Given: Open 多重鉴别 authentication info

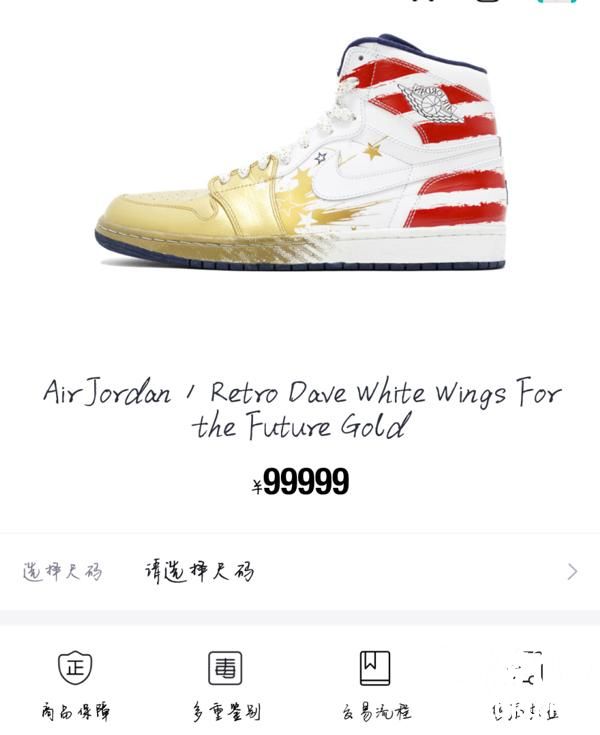Looking at the screenshot, I should pyautogui.click(x=225, y=684).
